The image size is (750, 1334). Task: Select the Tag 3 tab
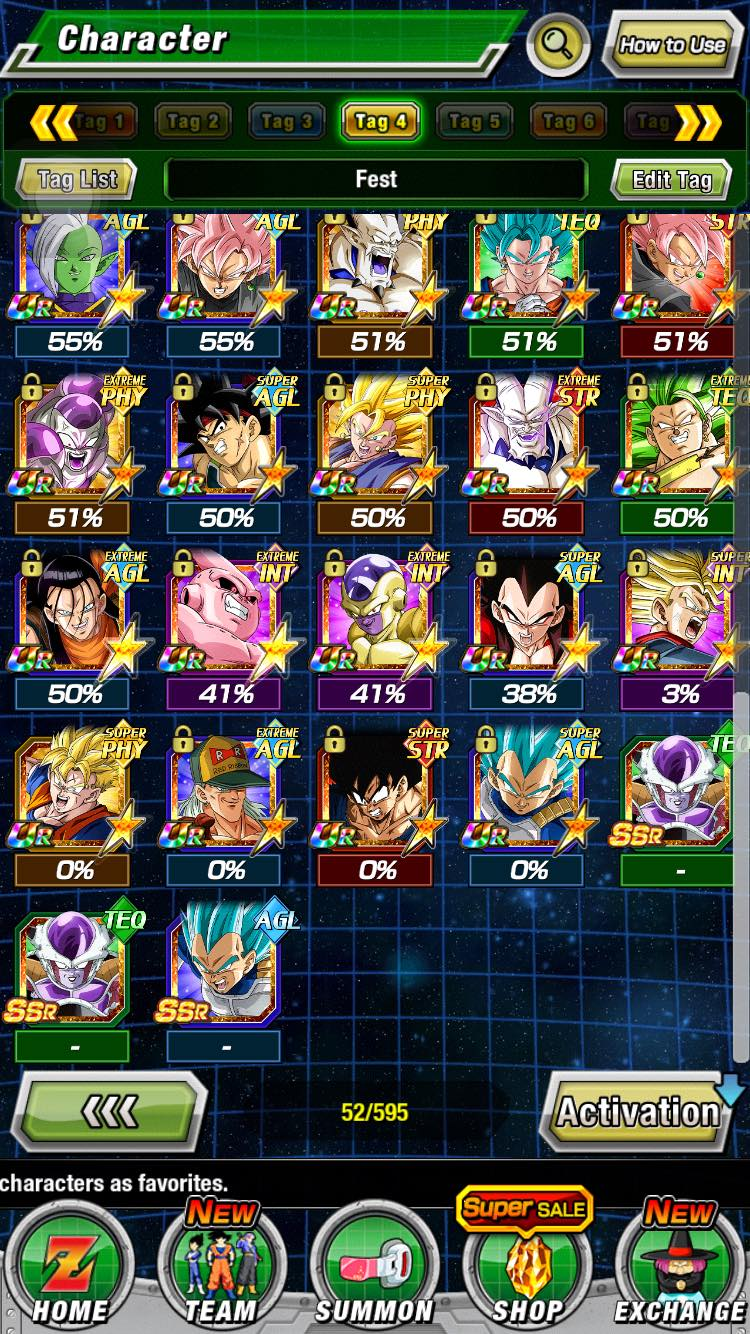(286, 122)
